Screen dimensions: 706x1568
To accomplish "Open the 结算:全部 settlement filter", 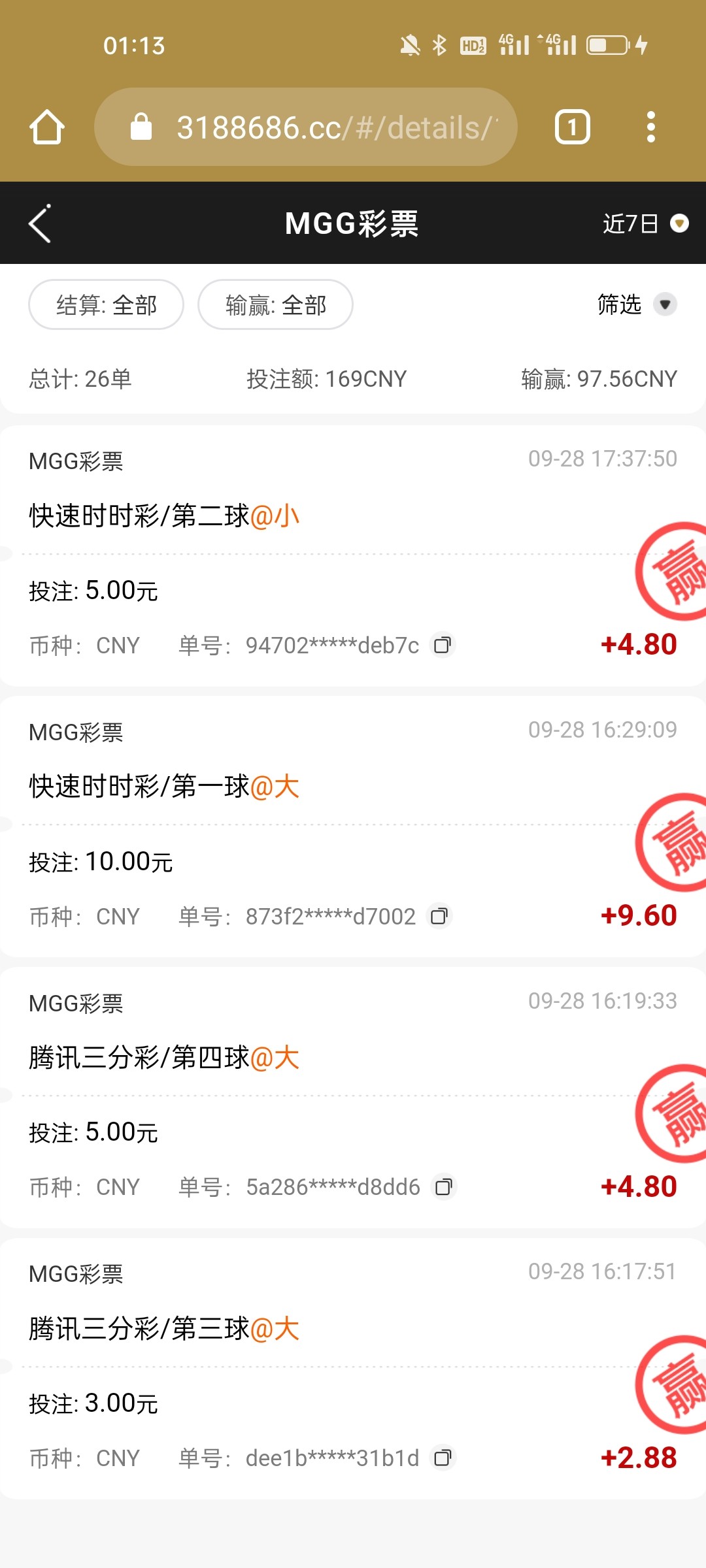I will pyautogui.click(x=105, y=304).
